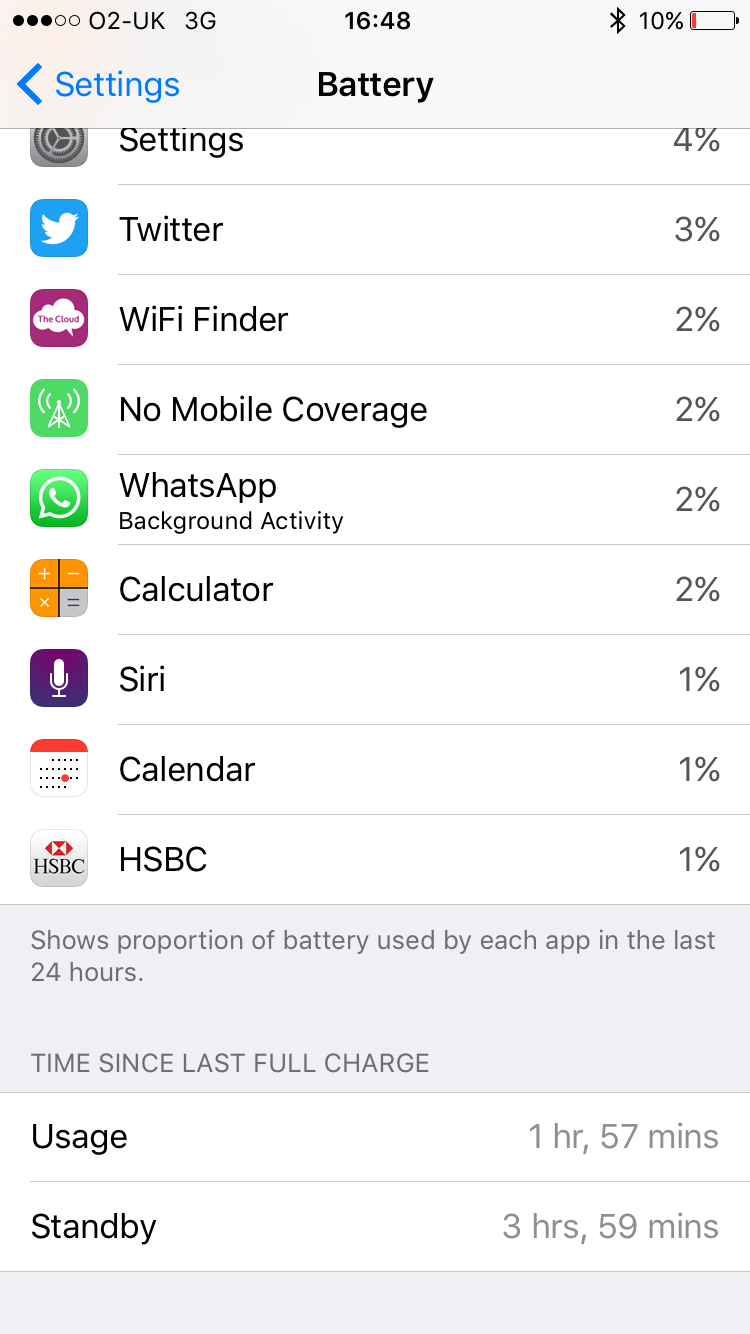Tap the HSBC battery usage row
Screen dimensions: 750x1334
[375, 860]
